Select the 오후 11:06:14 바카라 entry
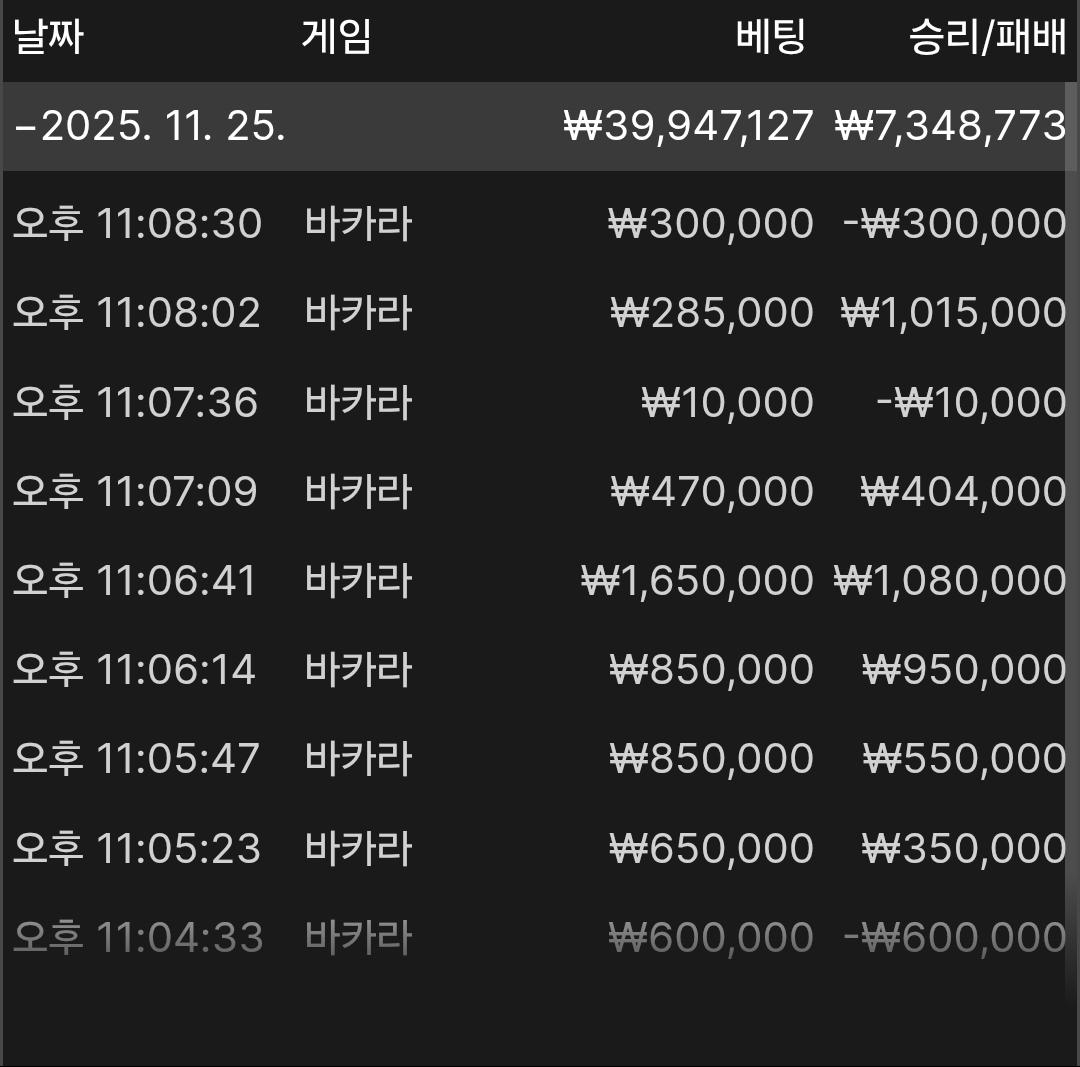This screenshot has width=1080, height=1067. (538, 669)
